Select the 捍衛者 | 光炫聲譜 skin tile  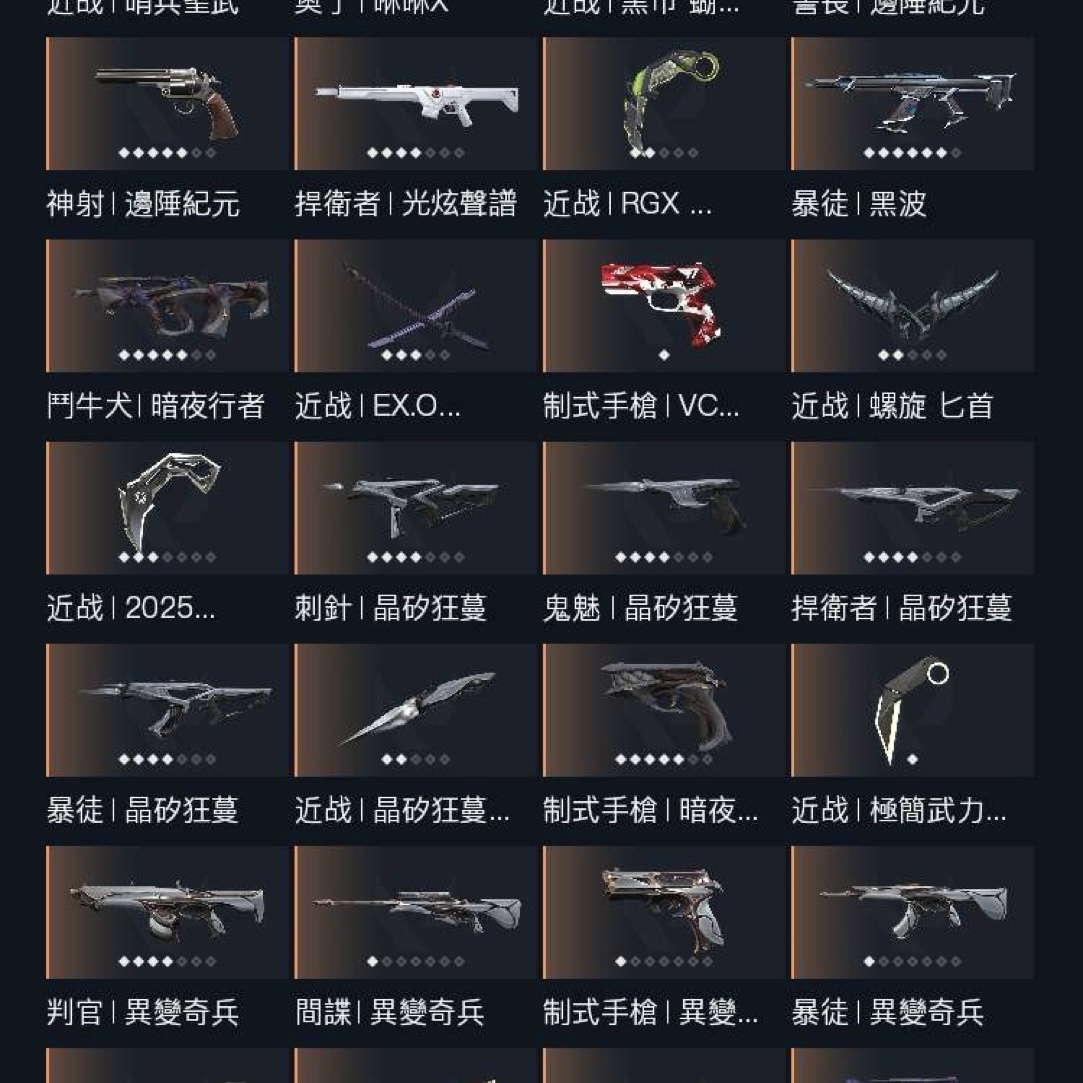pyautogui.click(x=415, y=104)
